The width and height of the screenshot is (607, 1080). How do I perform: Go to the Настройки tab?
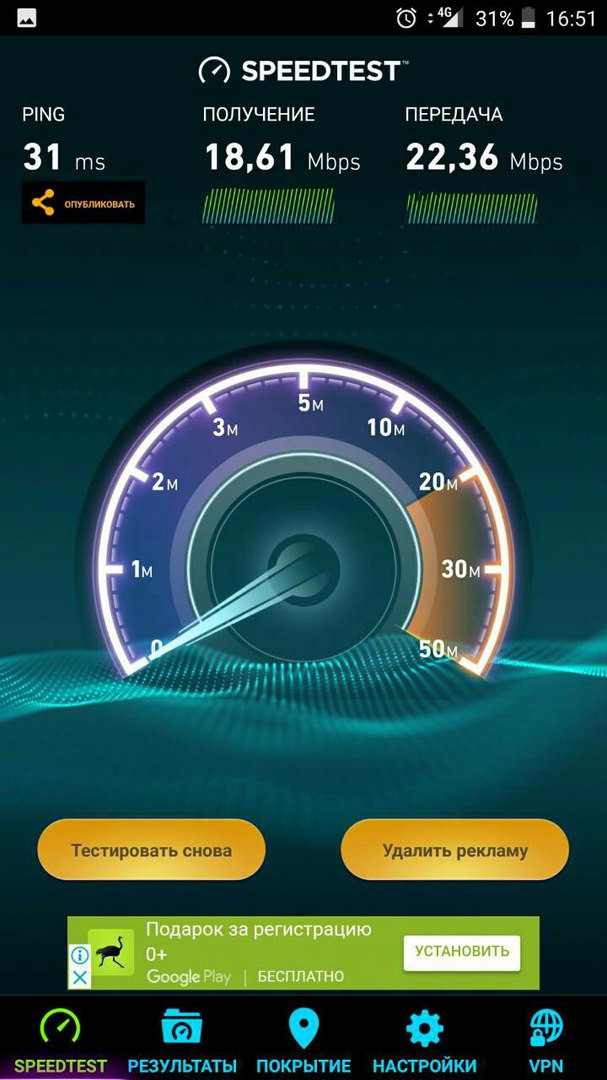pyautogui.click(x=424, y=1040)
